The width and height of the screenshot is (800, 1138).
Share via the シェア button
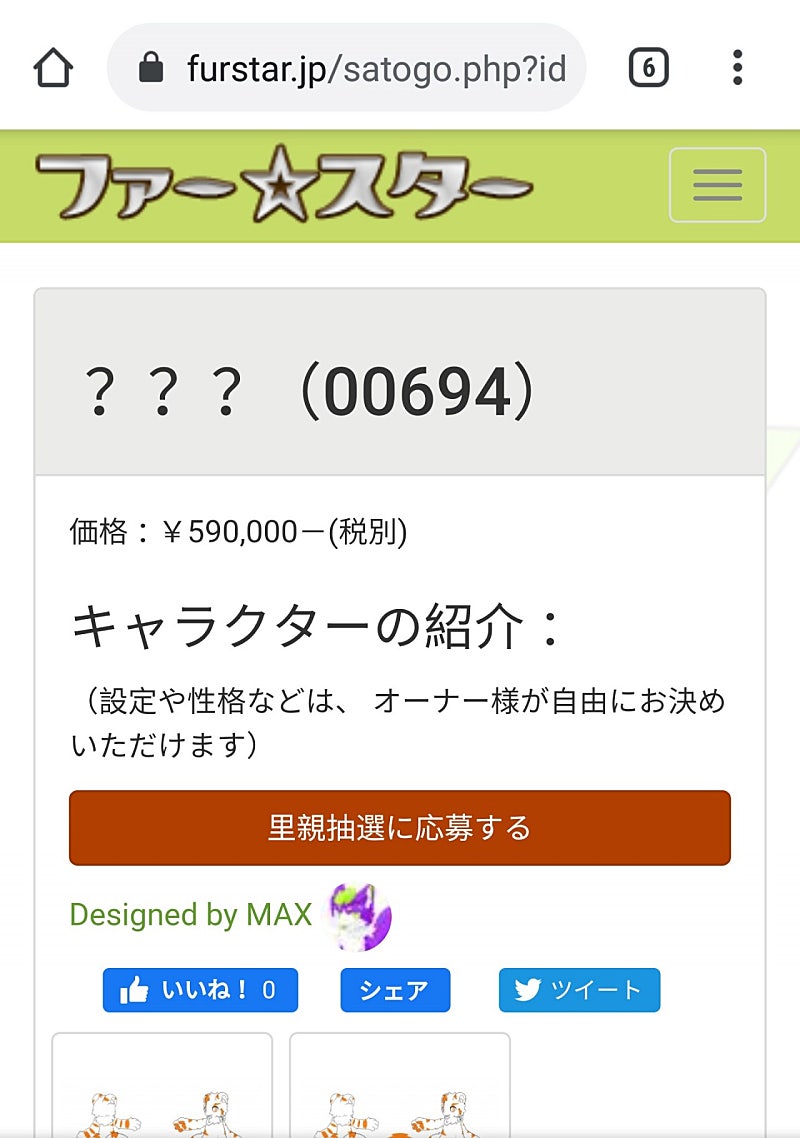[396, 990]
